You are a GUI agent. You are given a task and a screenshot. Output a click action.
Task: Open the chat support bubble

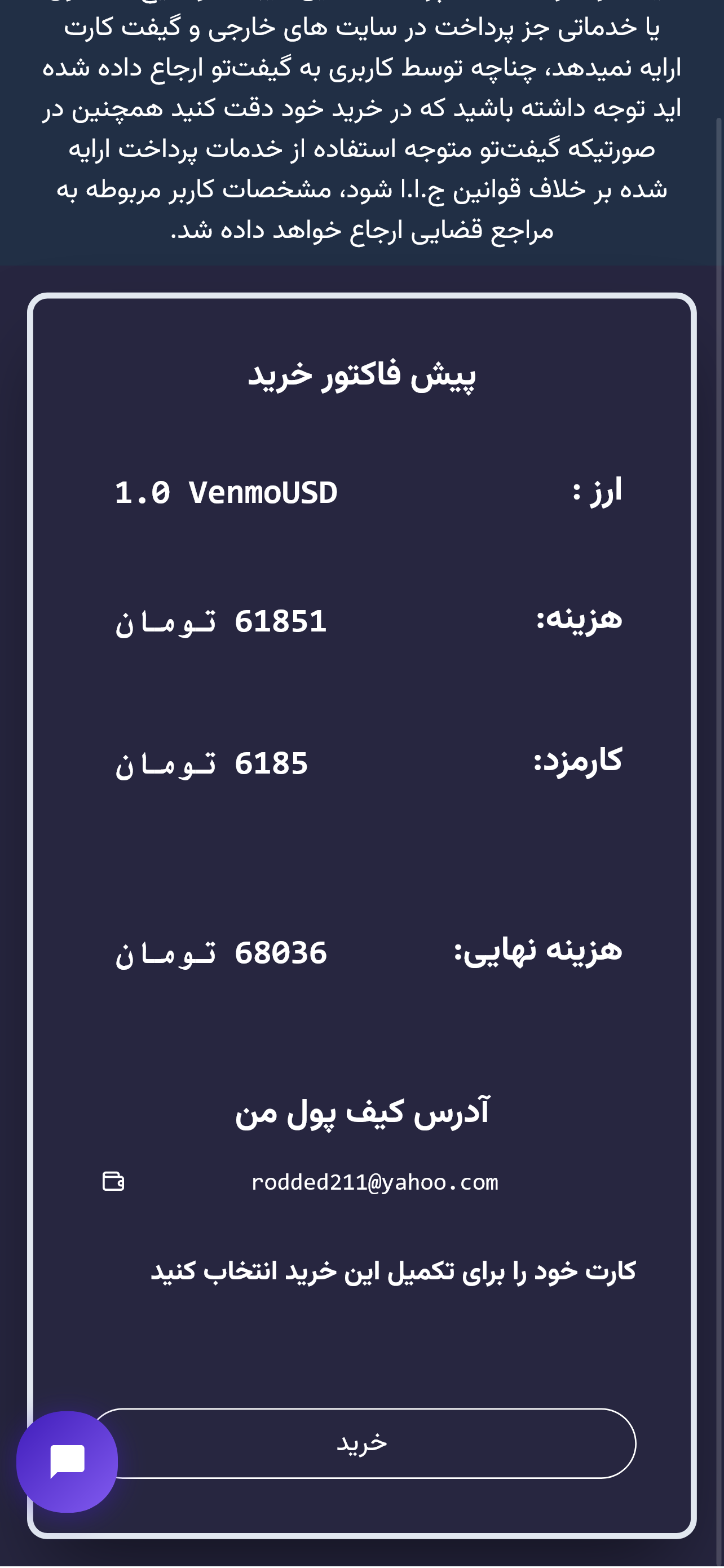pyautogui.click(x=67, y=1461)
